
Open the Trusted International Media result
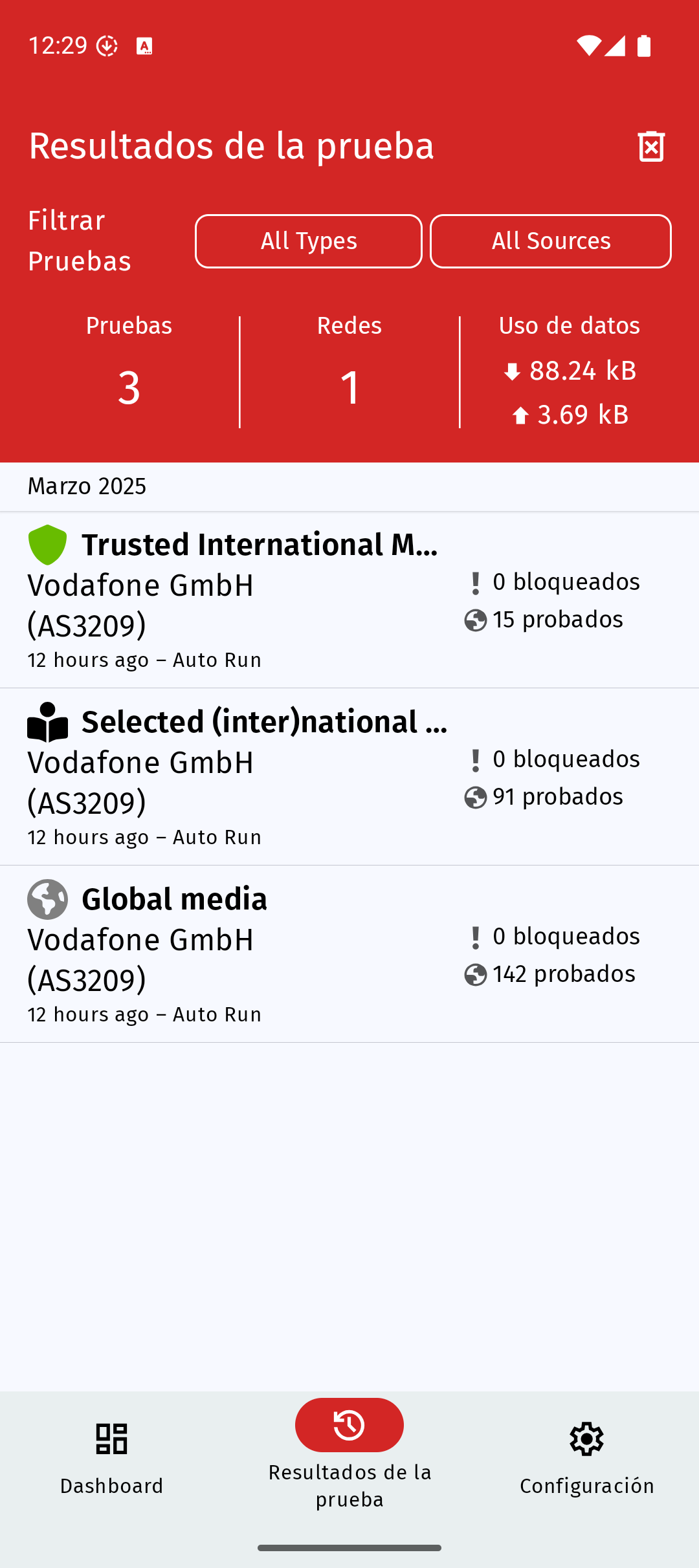point(349,600)
